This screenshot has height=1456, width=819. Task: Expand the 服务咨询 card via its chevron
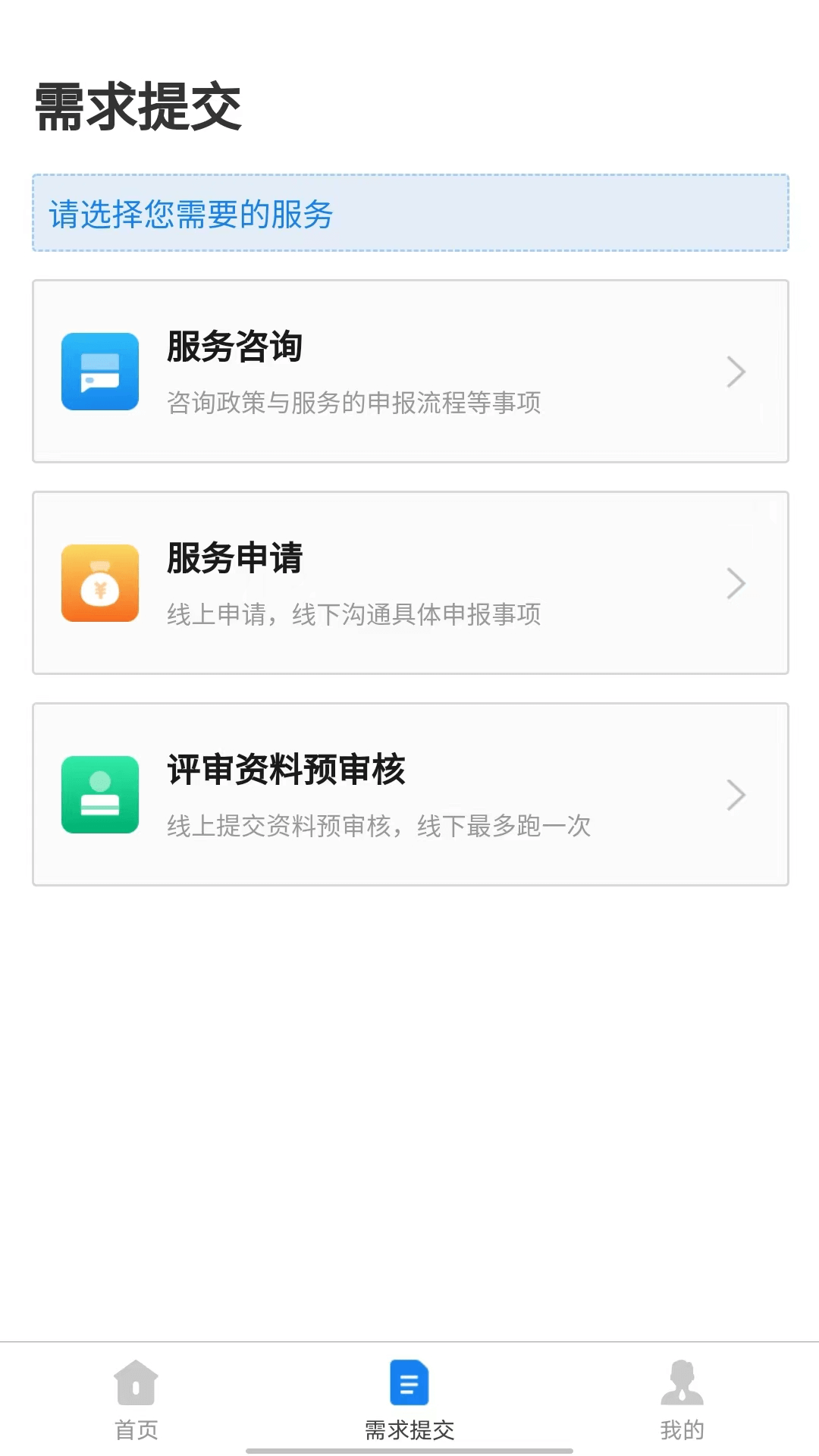(x=734, y=372)
